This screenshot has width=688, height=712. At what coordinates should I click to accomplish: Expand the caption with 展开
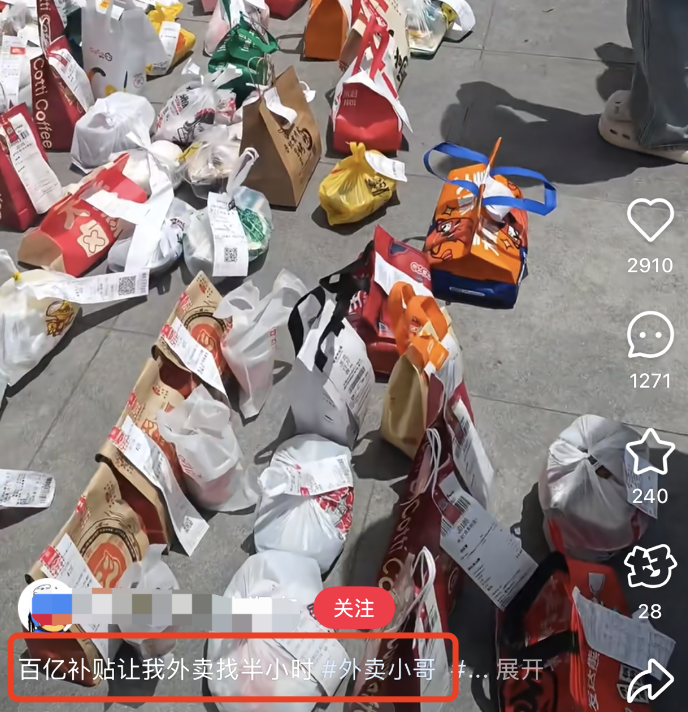520,670
